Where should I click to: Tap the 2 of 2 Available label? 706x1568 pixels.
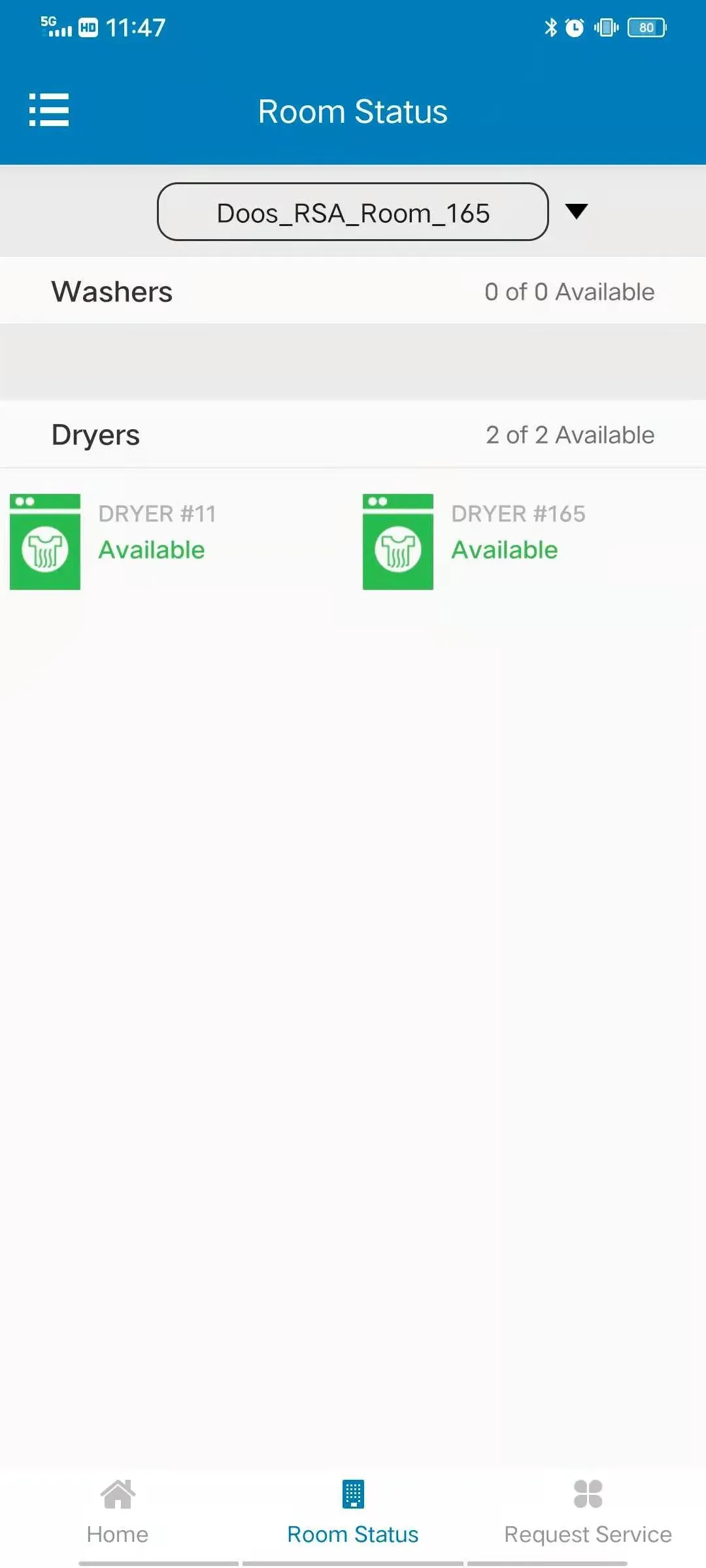tap(568, 434)
